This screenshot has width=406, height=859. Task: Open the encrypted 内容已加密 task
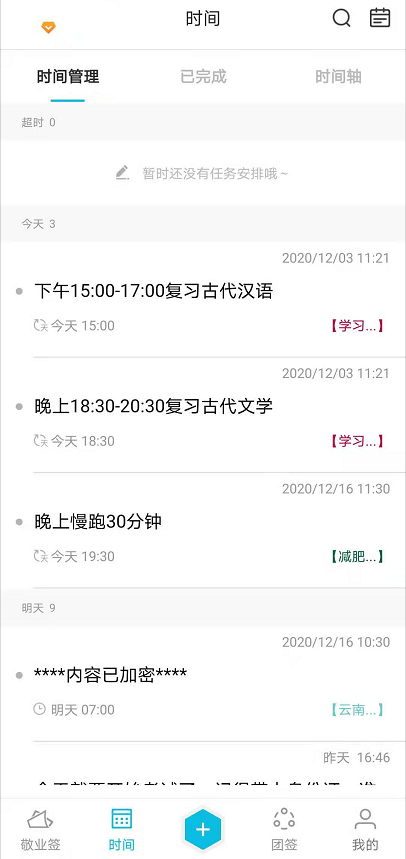click(203, 684)
